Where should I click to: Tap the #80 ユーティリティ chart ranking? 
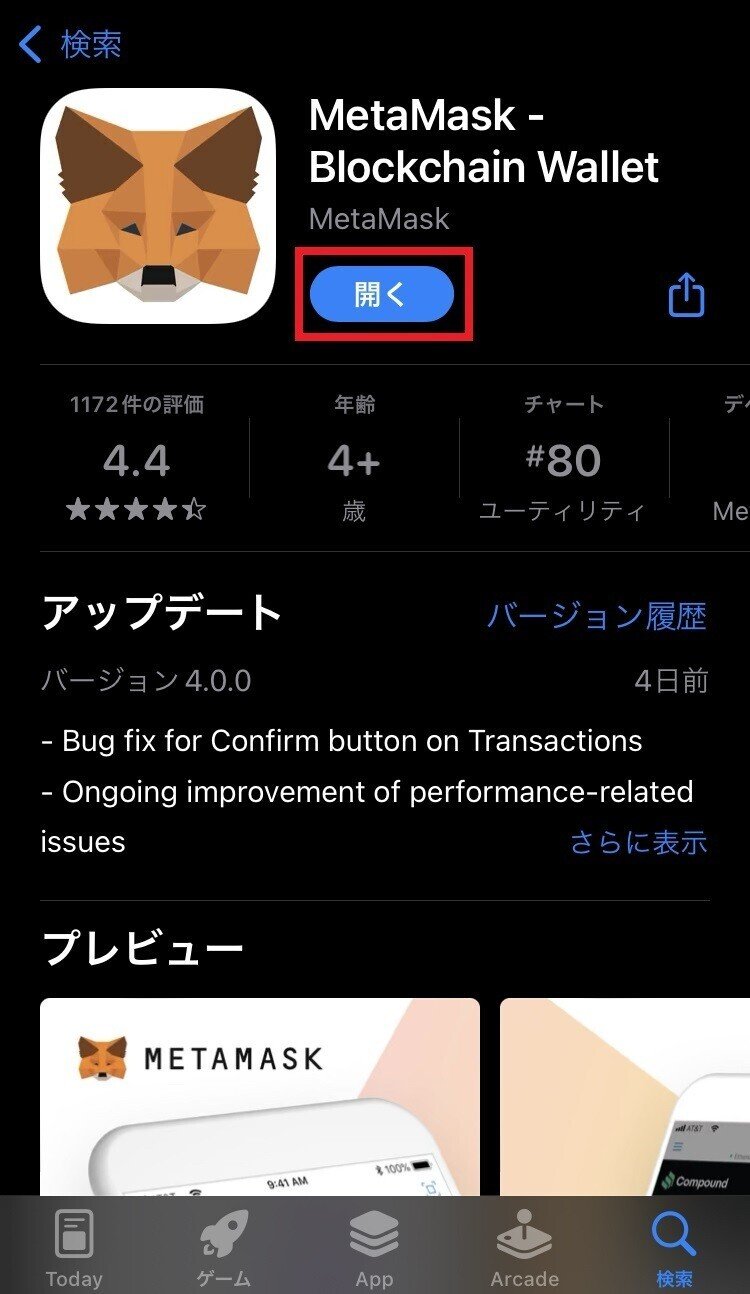click(563, 460)
